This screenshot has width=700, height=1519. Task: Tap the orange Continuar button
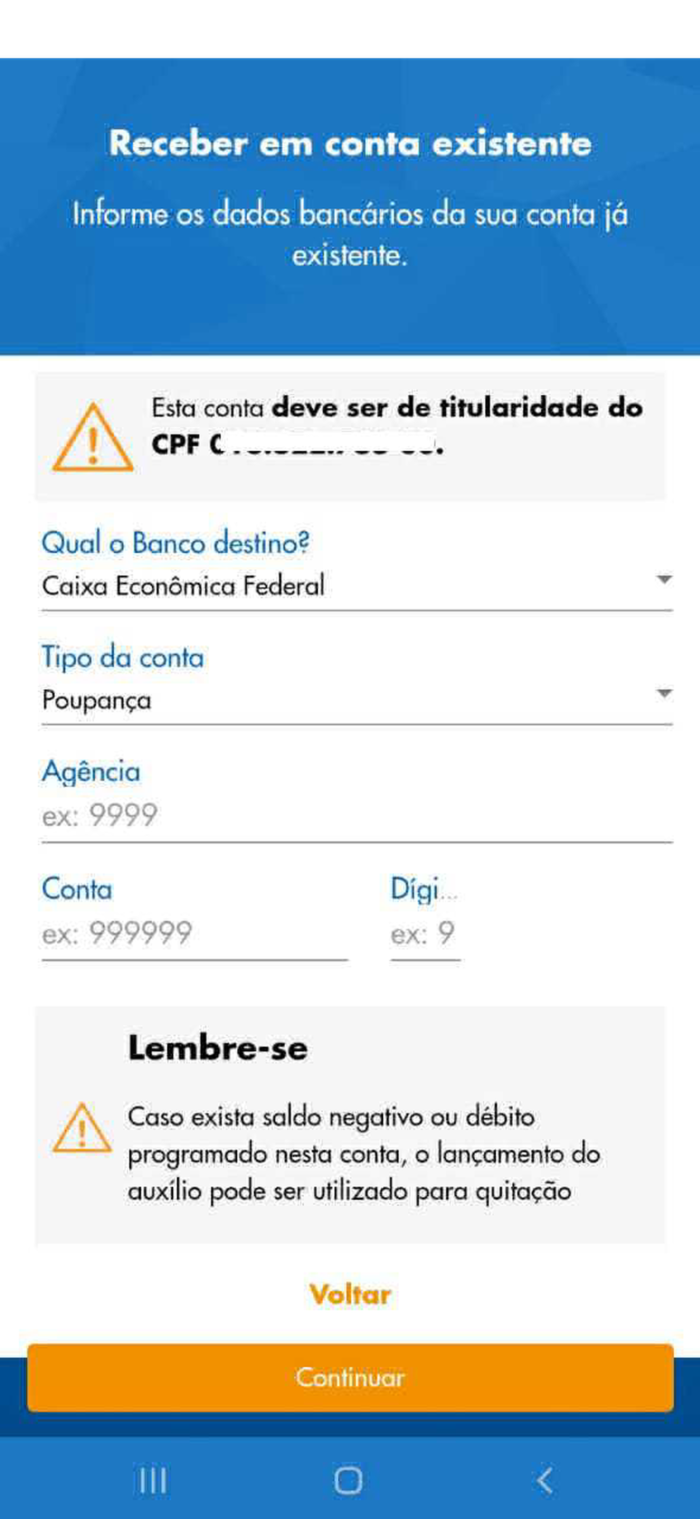tap(350, 1378)
